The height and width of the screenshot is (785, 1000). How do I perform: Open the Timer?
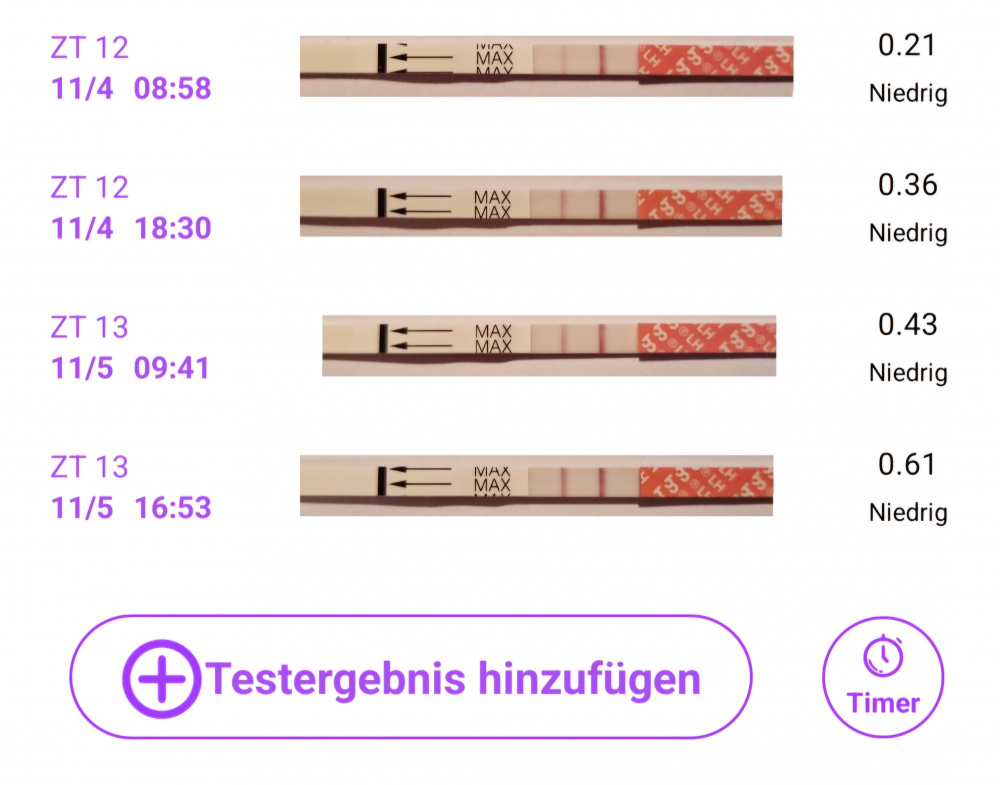(883, 678)
